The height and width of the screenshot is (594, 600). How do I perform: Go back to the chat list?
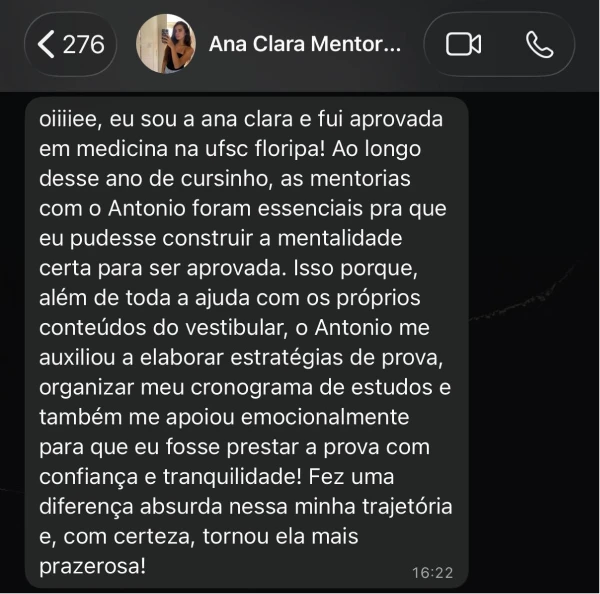(x=70, y=44)
